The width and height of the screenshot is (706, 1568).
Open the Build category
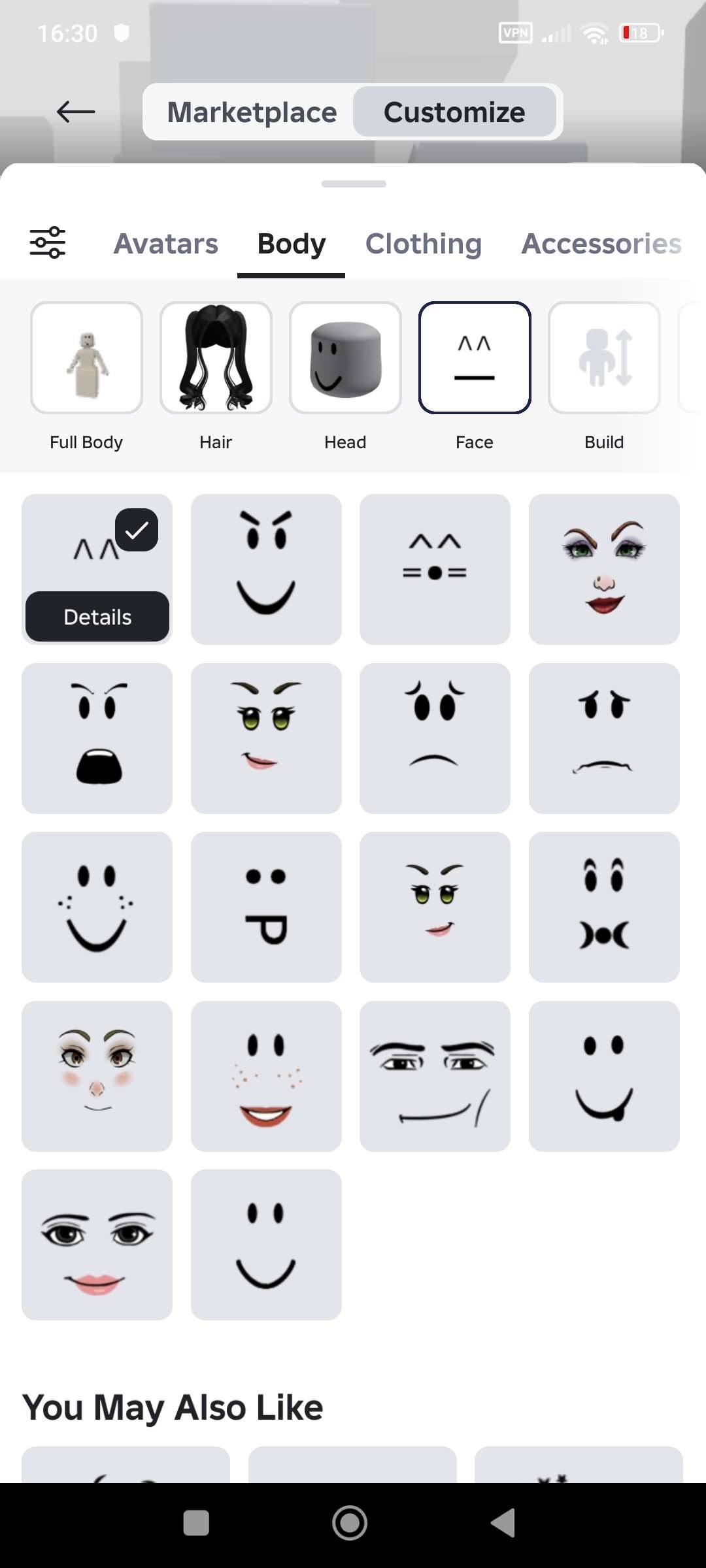tap(604, 358)
